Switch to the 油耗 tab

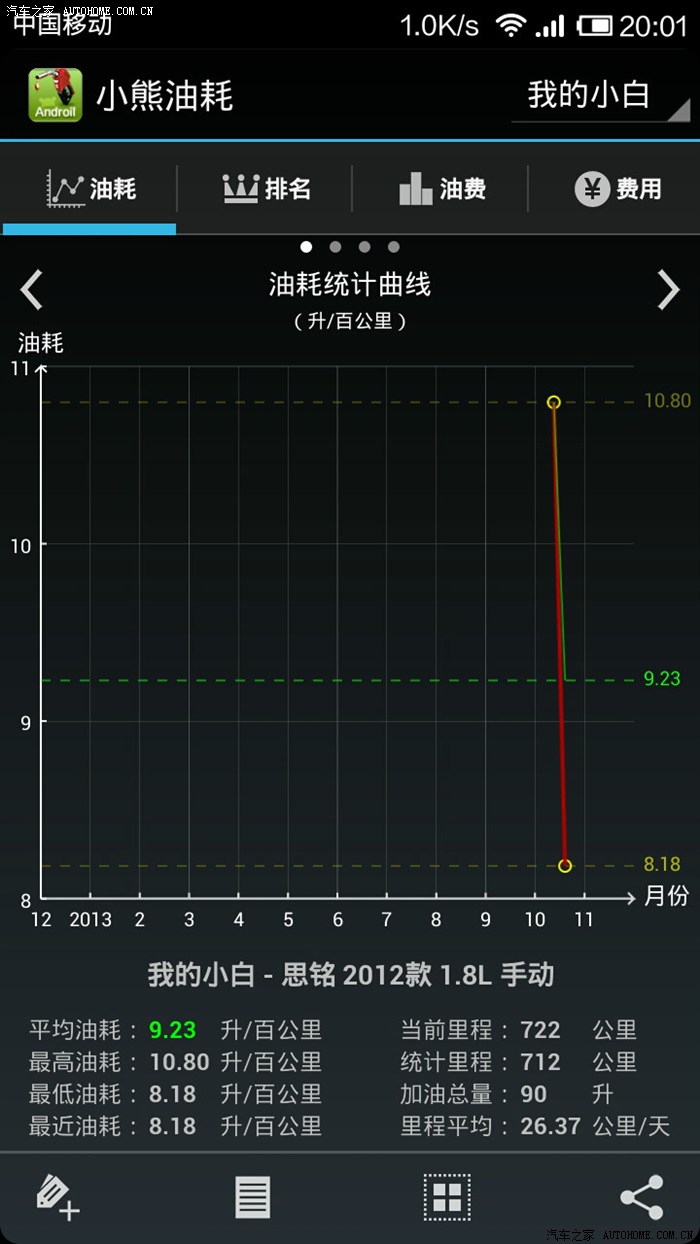coord(90,188)
